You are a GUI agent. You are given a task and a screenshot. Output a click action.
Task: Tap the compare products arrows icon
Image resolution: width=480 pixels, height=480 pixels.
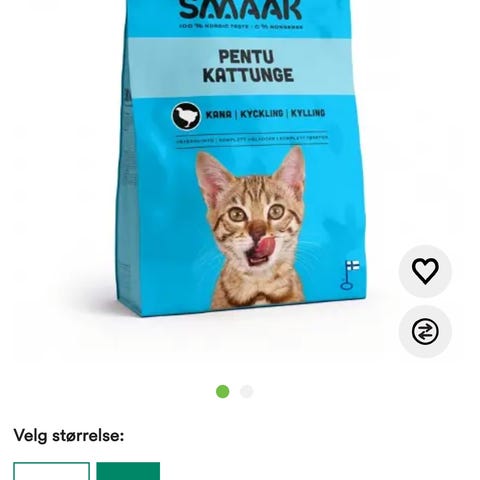click(x=425, y=332)
